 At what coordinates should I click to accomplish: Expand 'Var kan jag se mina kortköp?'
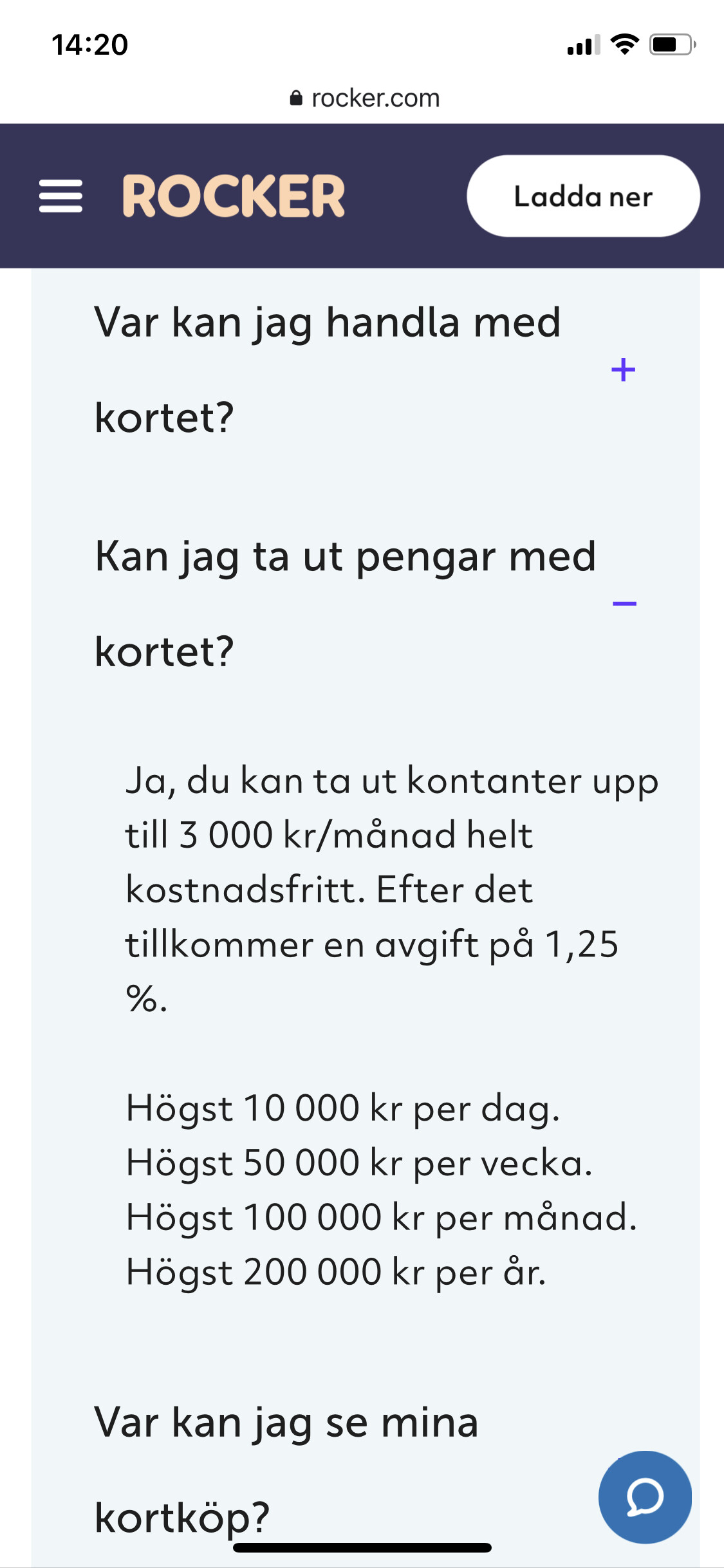click(x=286, y=1468)
